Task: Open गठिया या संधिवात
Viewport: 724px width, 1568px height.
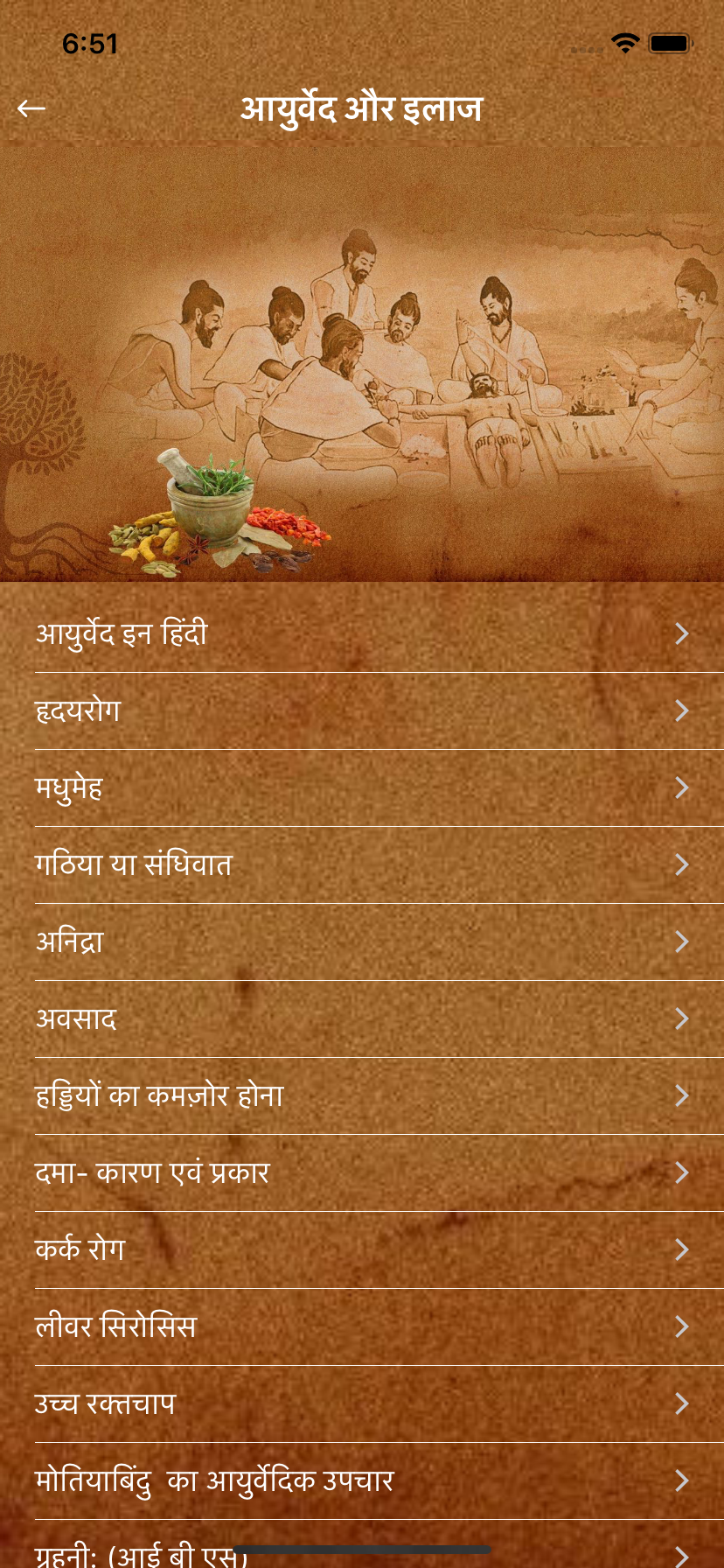Action: tap(362, 865)
